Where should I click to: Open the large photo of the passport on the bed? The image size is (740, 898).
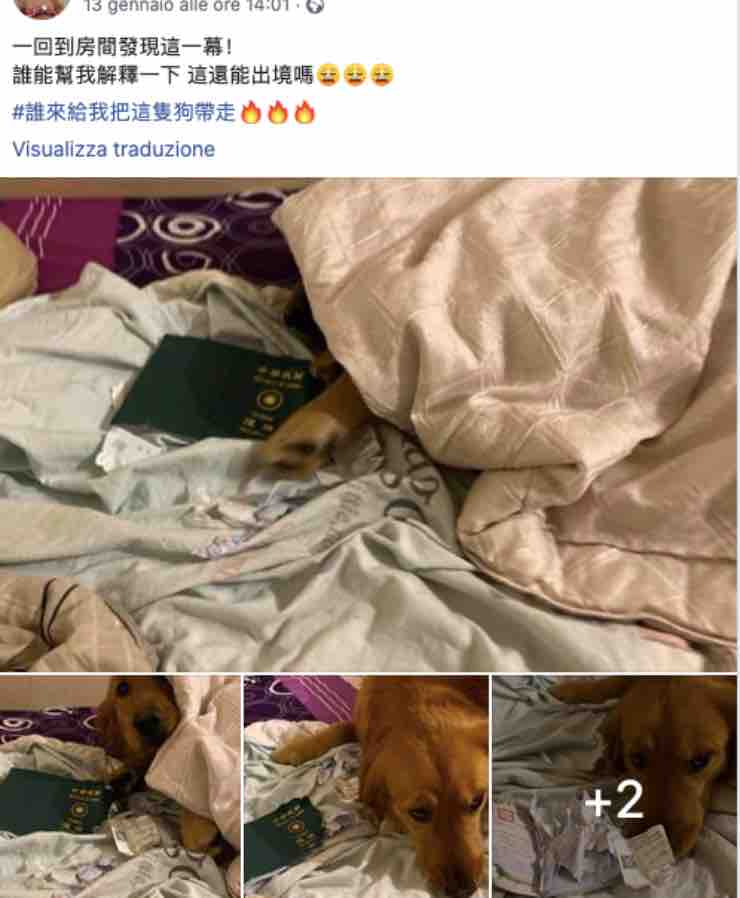[368, 425]
